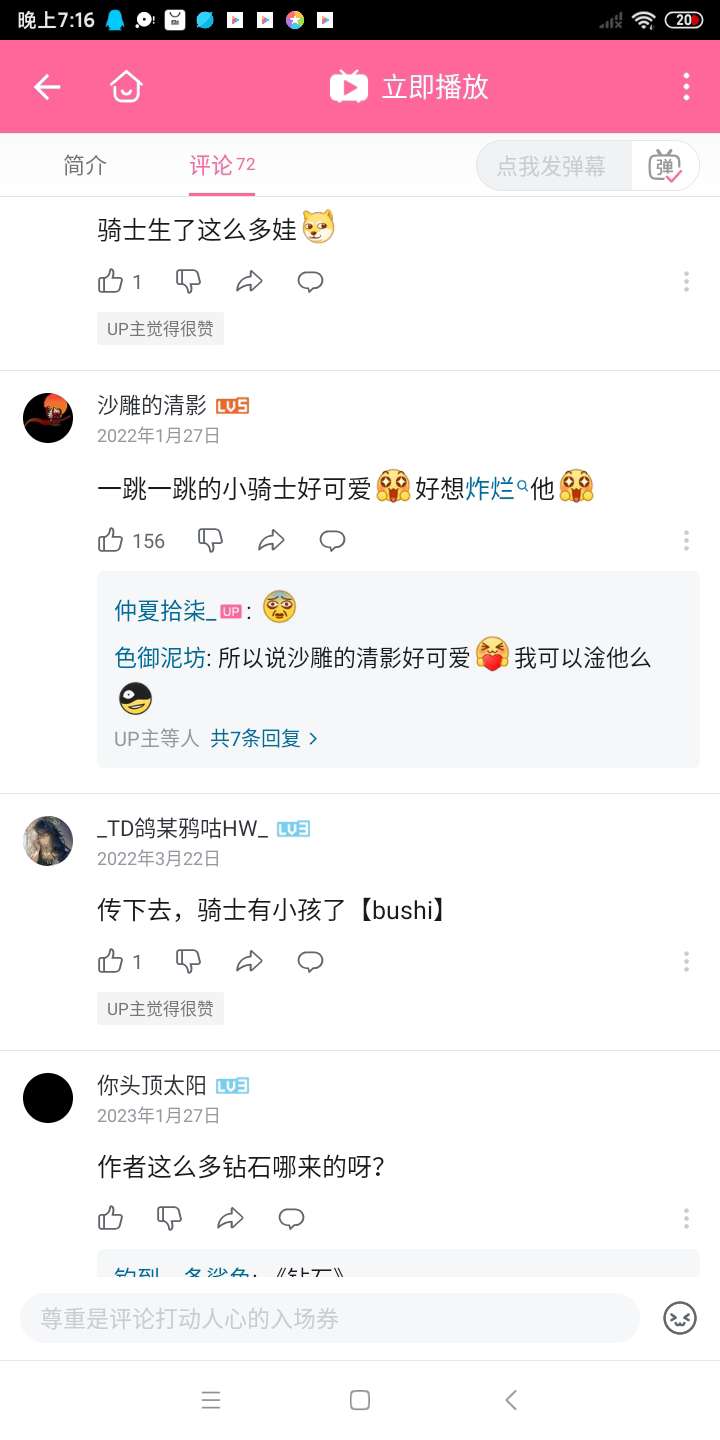This screenshot has height=1440, width=720.
Task: Open the 点我发弹幕 danmaku input
Action: coord(553,166)
